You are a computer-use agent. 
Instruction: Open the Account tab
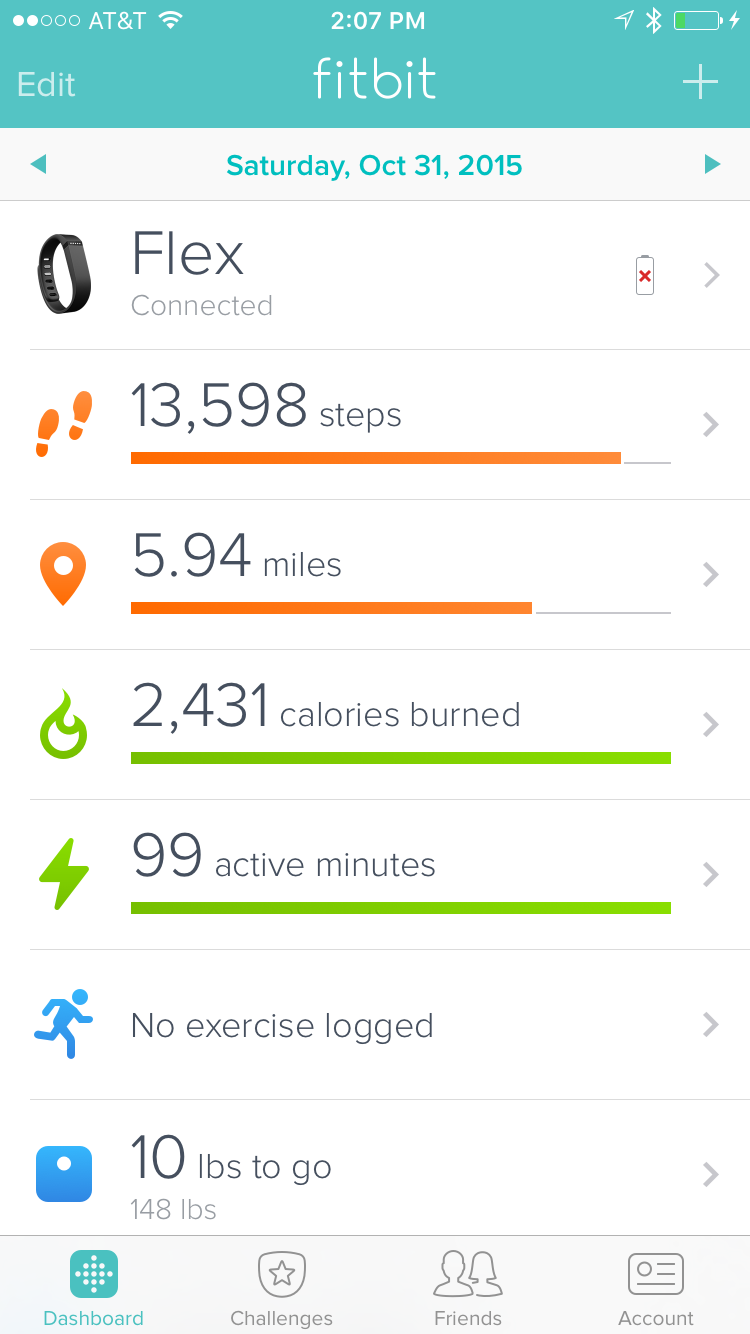pyautogui.click(x=656, y=1289)
